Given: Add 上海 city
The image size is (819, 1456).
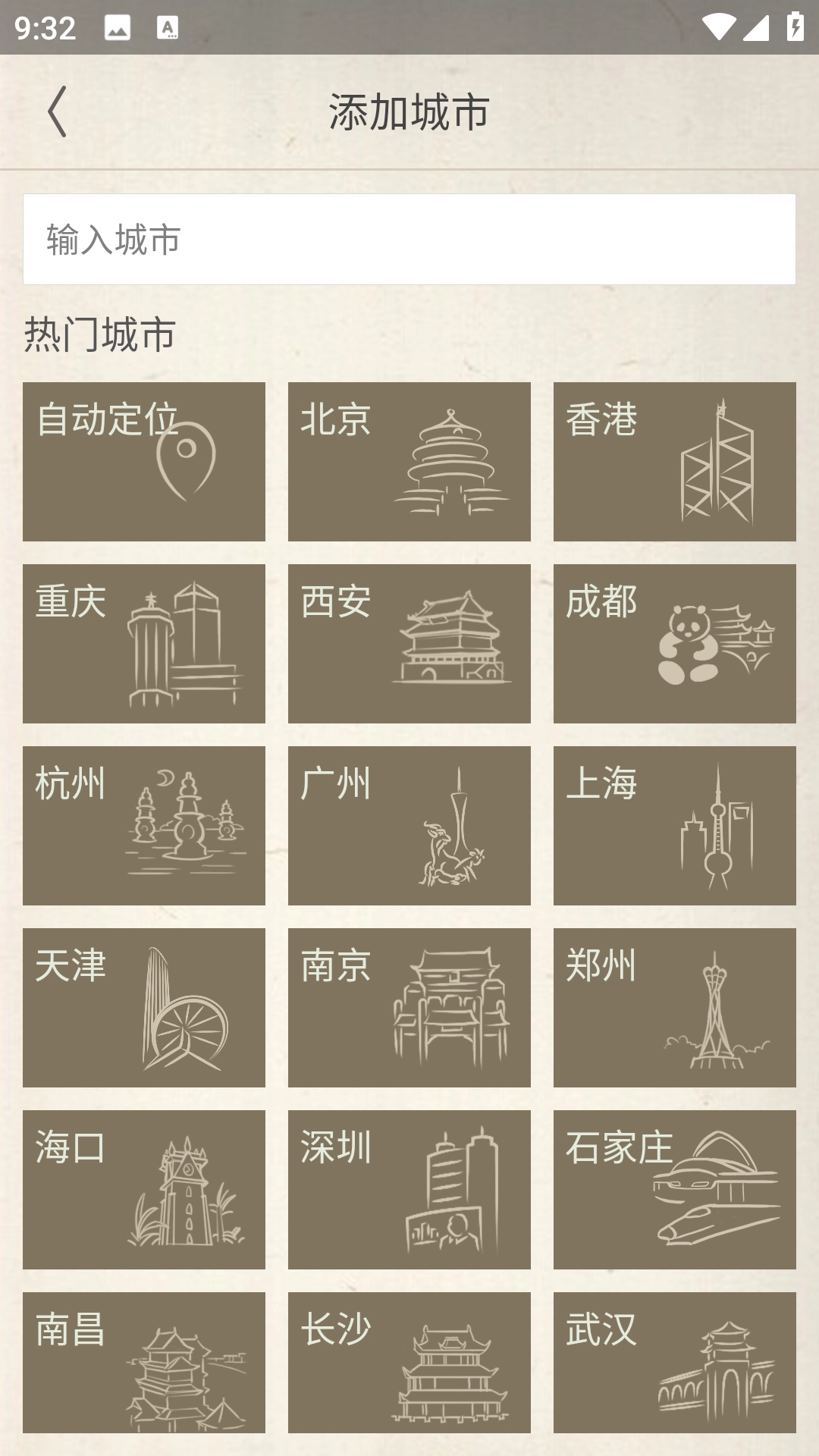Looking at the screenshot, I should point(675,826).
